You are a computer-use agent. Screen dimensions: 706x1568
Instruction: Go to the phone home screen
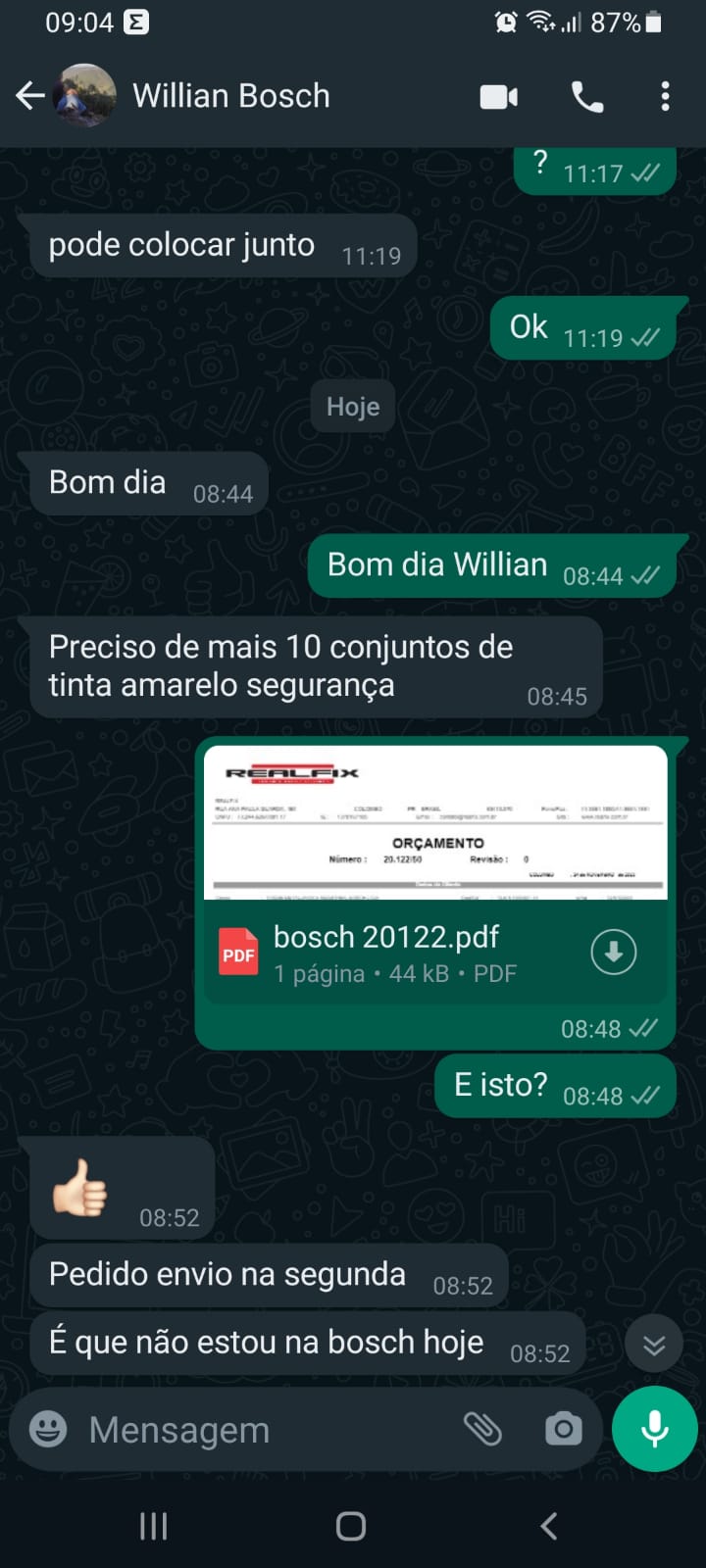click(x=351, y=1526)
